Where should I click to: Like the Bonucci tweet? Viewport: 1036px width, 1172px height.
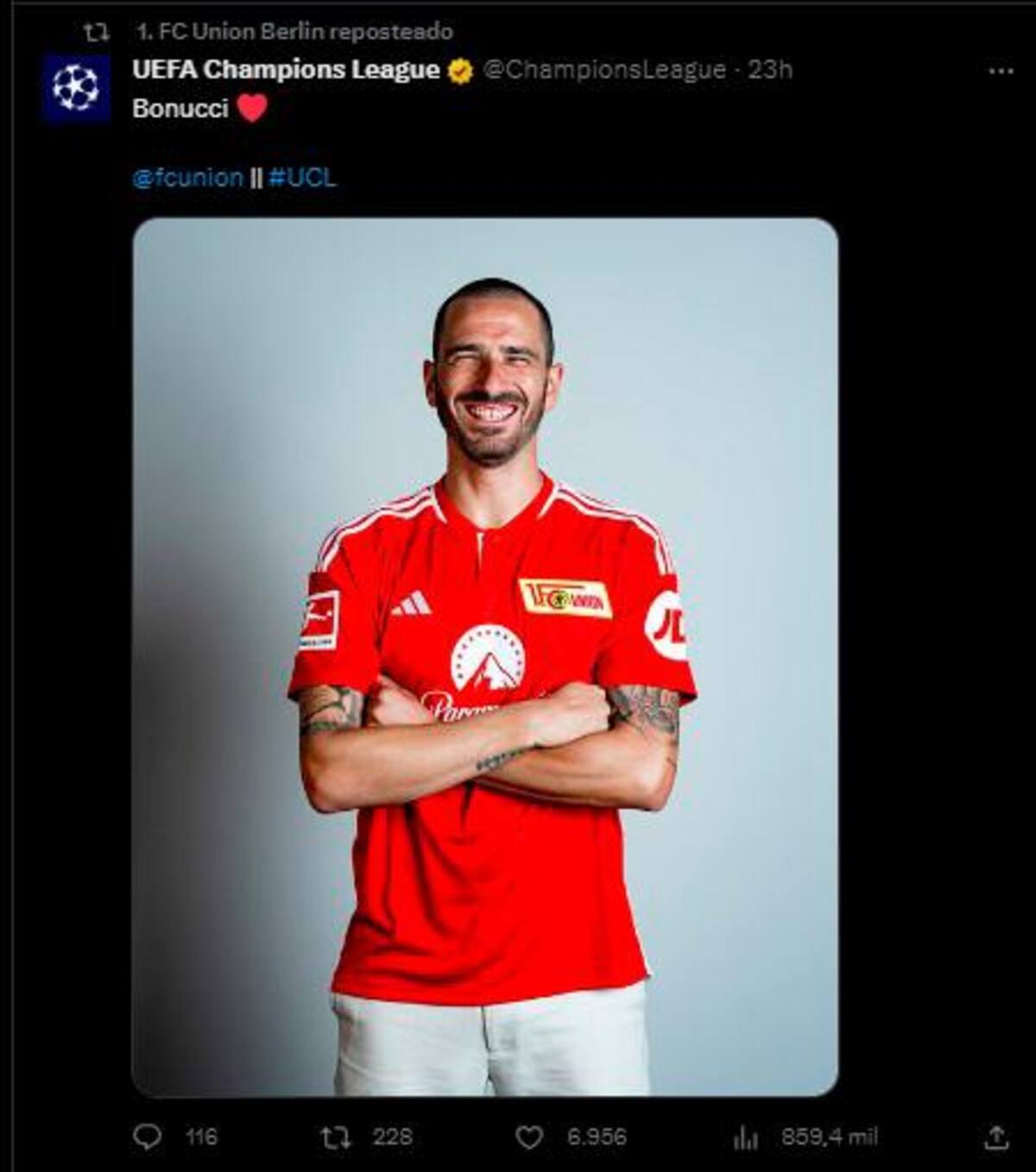tap(529, 1137)
